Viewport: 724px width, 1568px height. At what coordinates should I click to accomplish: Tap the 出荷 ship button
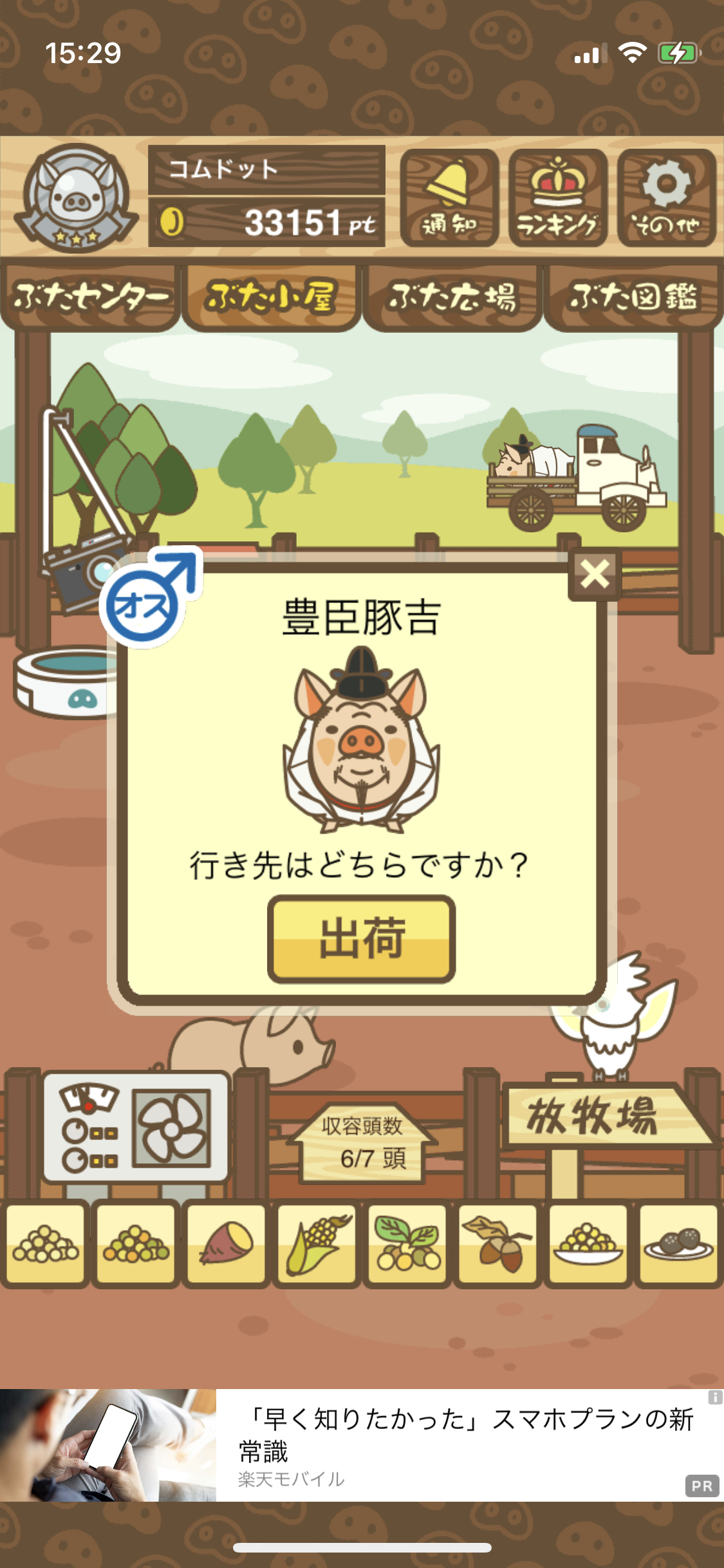(361, 939)
